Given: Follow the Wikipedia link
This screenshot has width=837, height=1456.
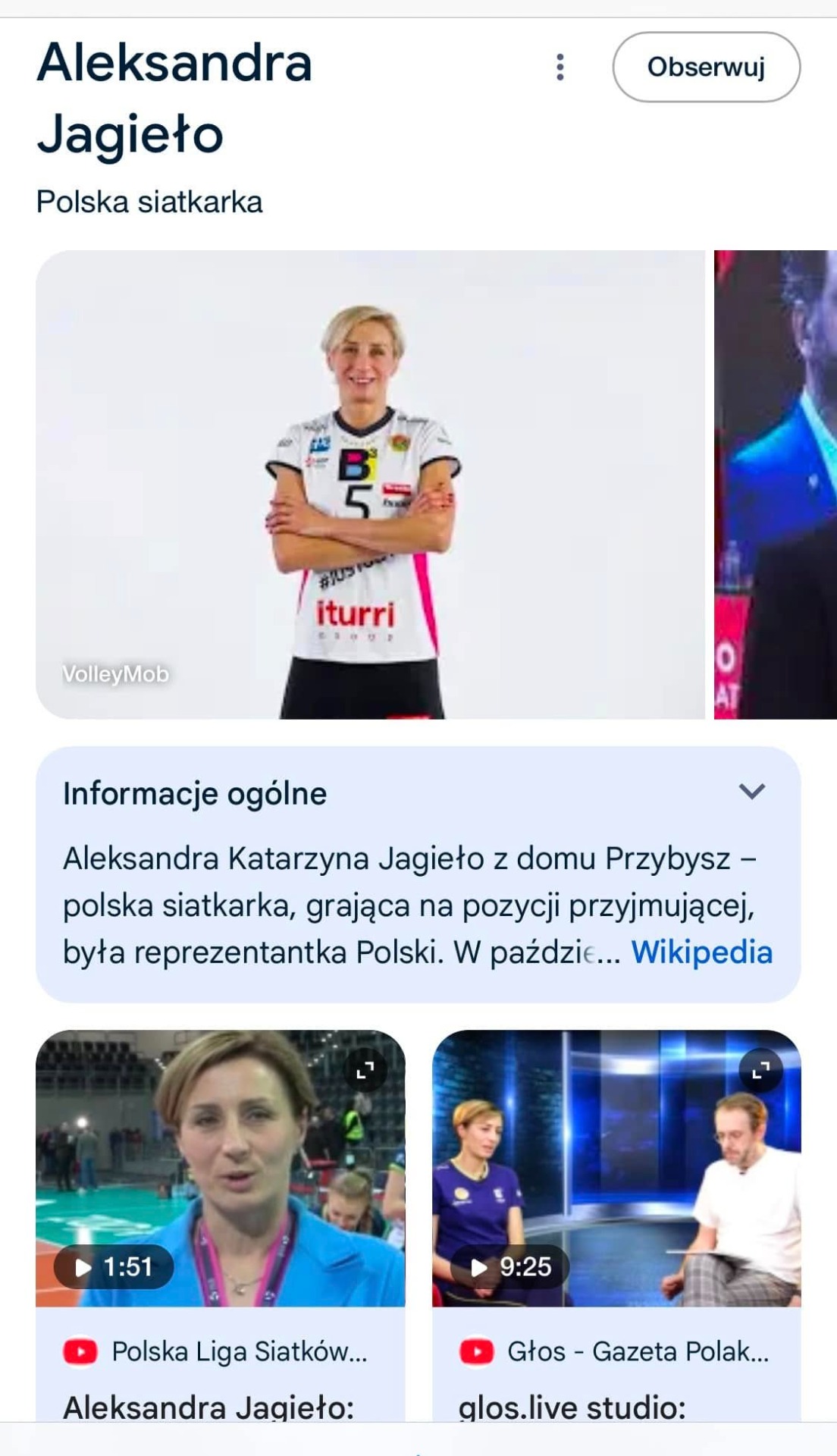Looking at the screenshot, I should tap(701, 952).
